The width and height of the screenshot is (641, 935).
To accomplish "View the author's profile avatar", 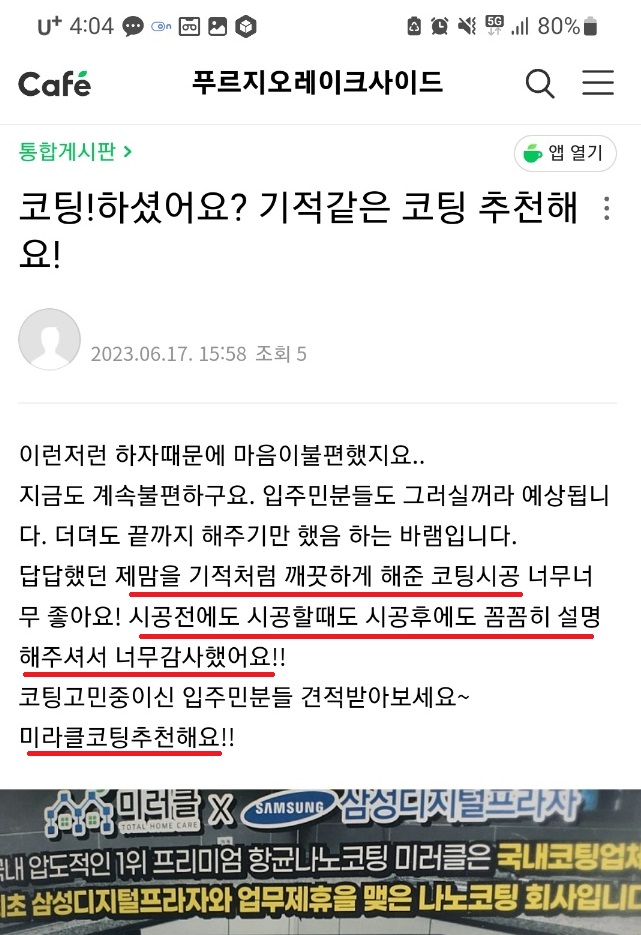I will (49, 340).
